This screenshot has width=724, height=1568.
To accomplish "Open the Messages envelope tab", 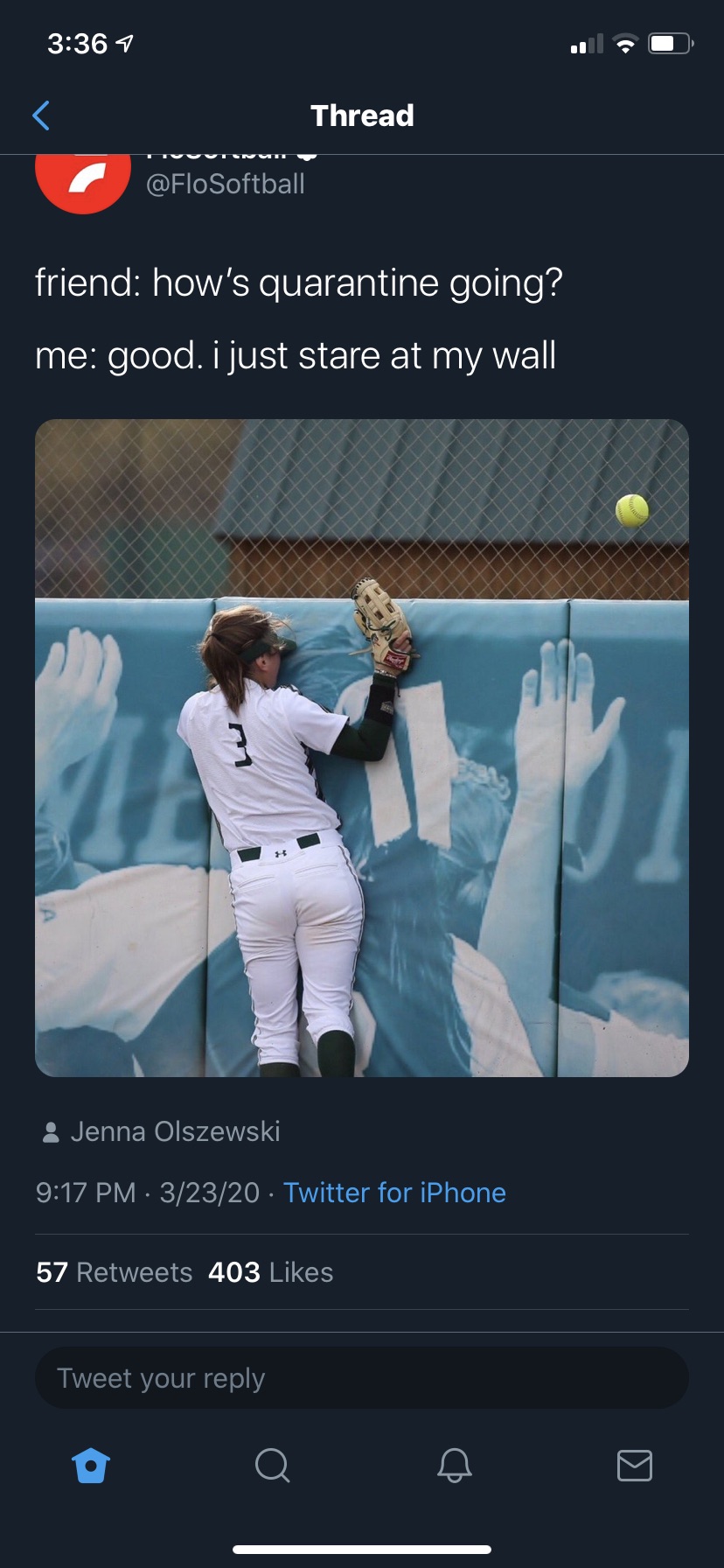I will pyautogui.click(x=634, y=1465).
